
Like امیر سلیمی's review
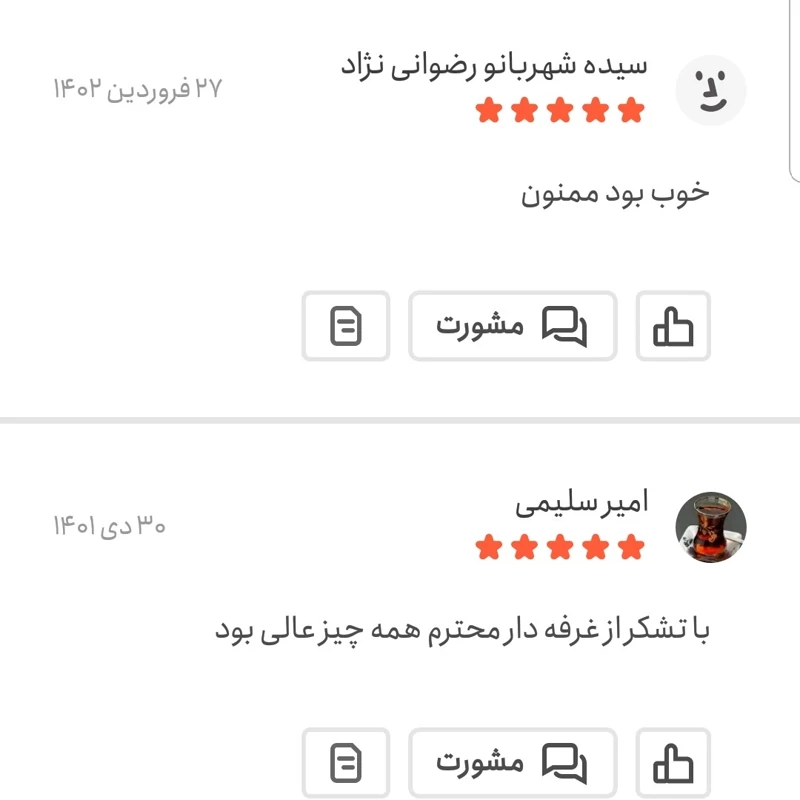coord(673,764)
